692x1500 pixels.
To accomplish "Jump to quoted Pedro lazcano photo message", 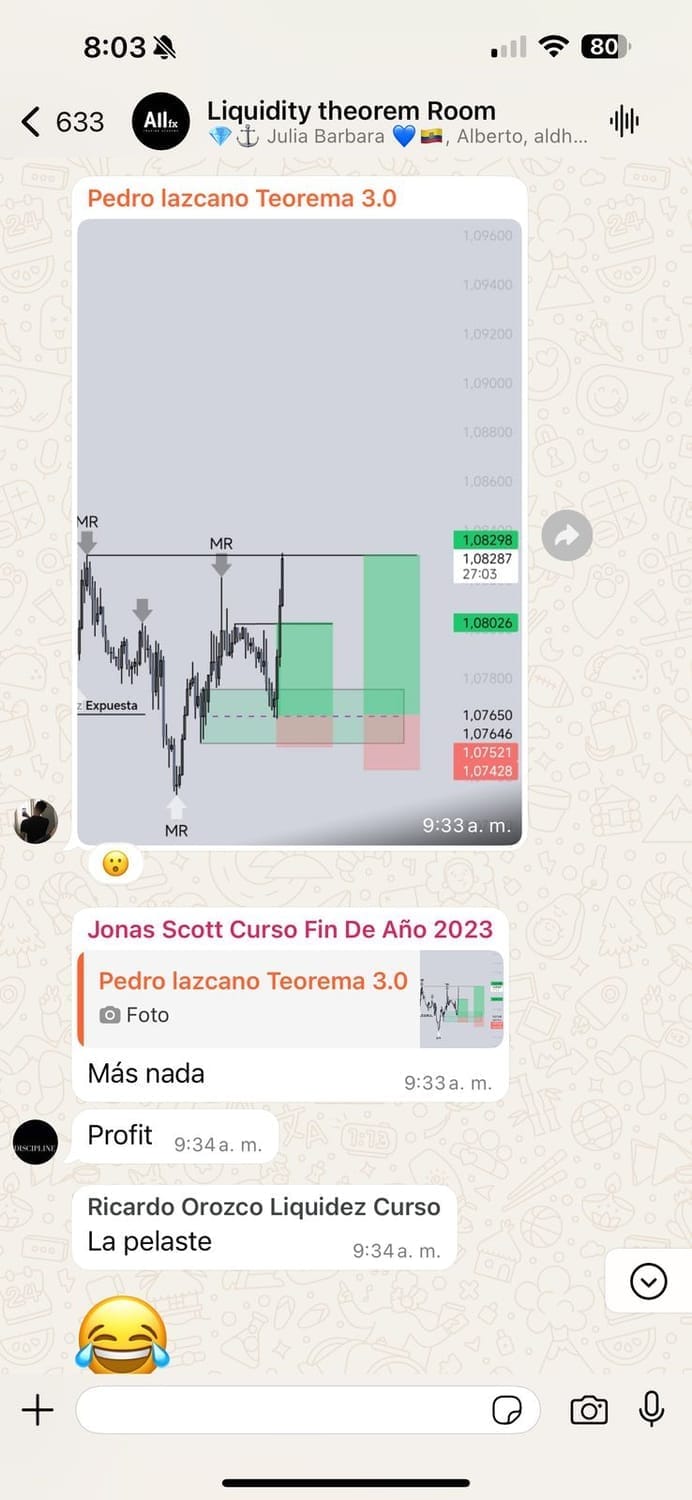I will 290,998.
